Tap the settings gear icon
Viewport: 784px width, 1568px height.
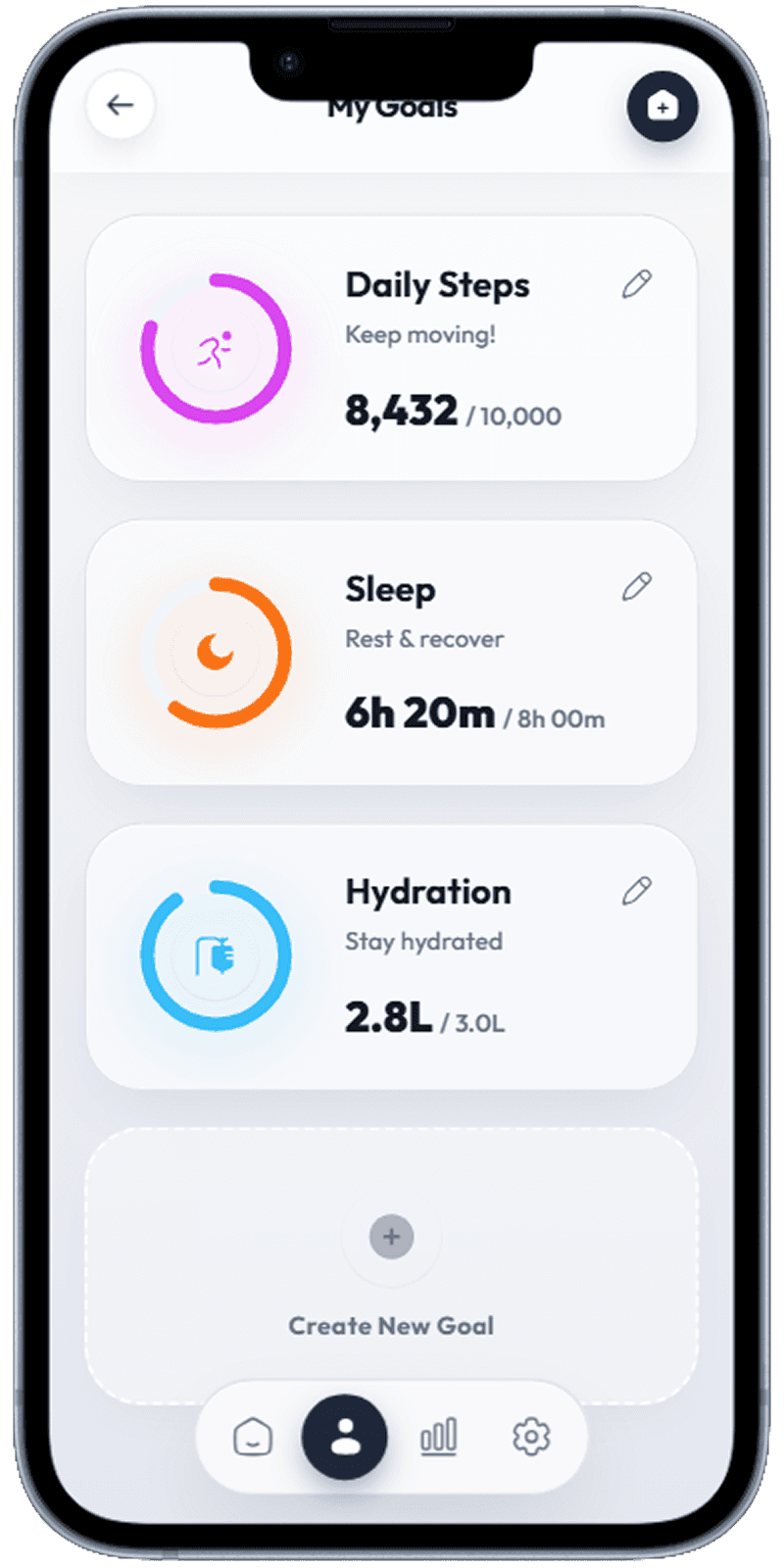(x=531, y=1436)
